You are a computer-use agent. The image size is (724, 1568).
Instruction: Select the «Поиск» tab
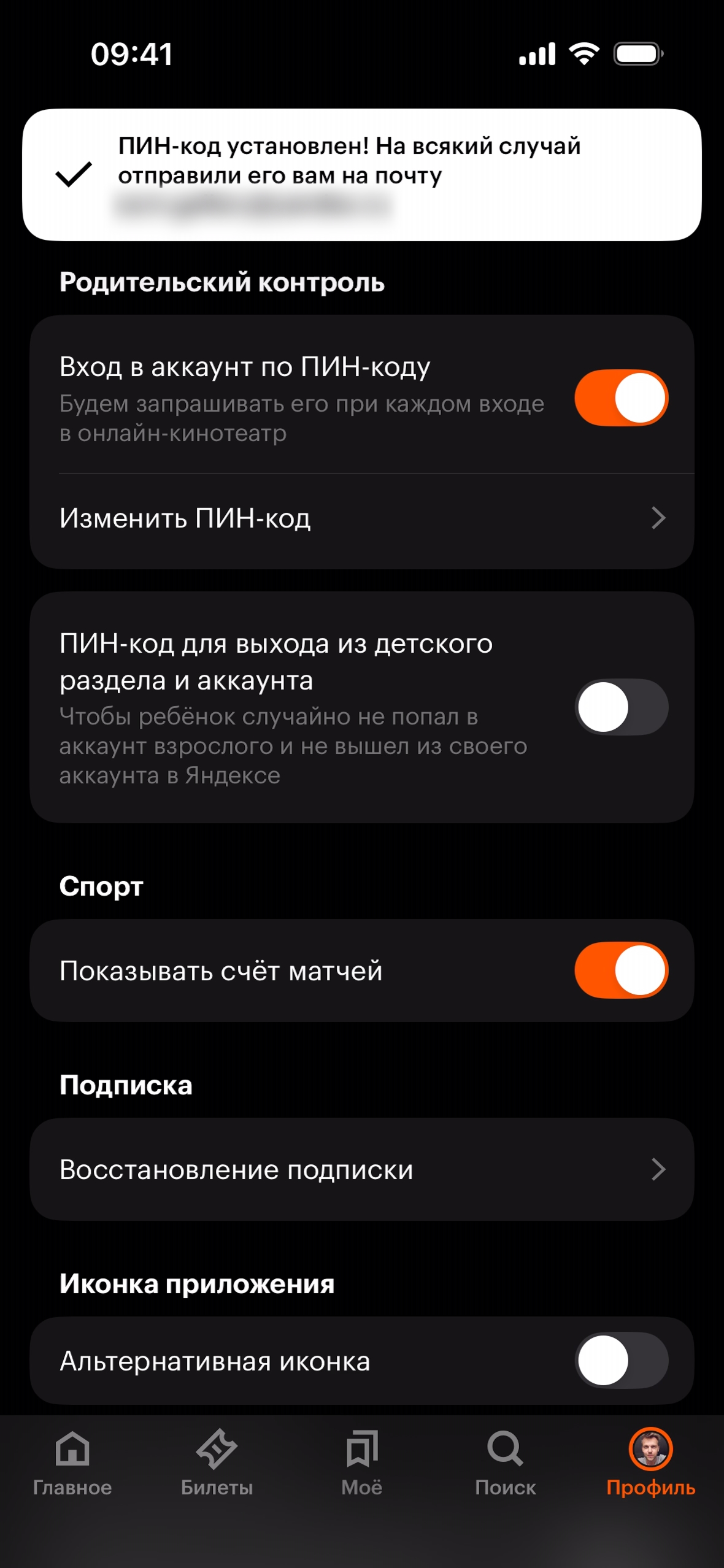point(505,1462)
